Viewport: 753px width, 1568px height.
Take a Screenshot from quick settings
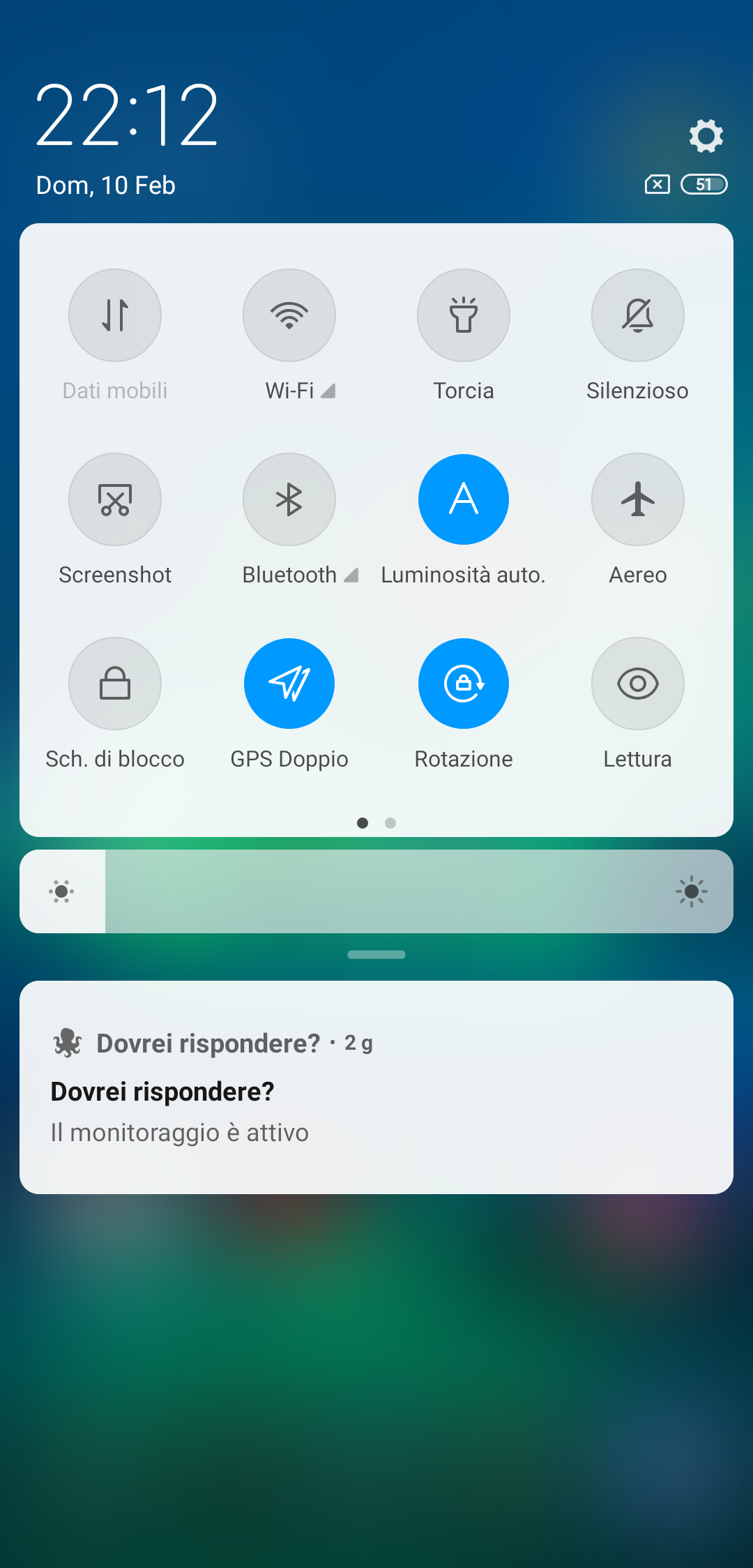tap(115, 499)
